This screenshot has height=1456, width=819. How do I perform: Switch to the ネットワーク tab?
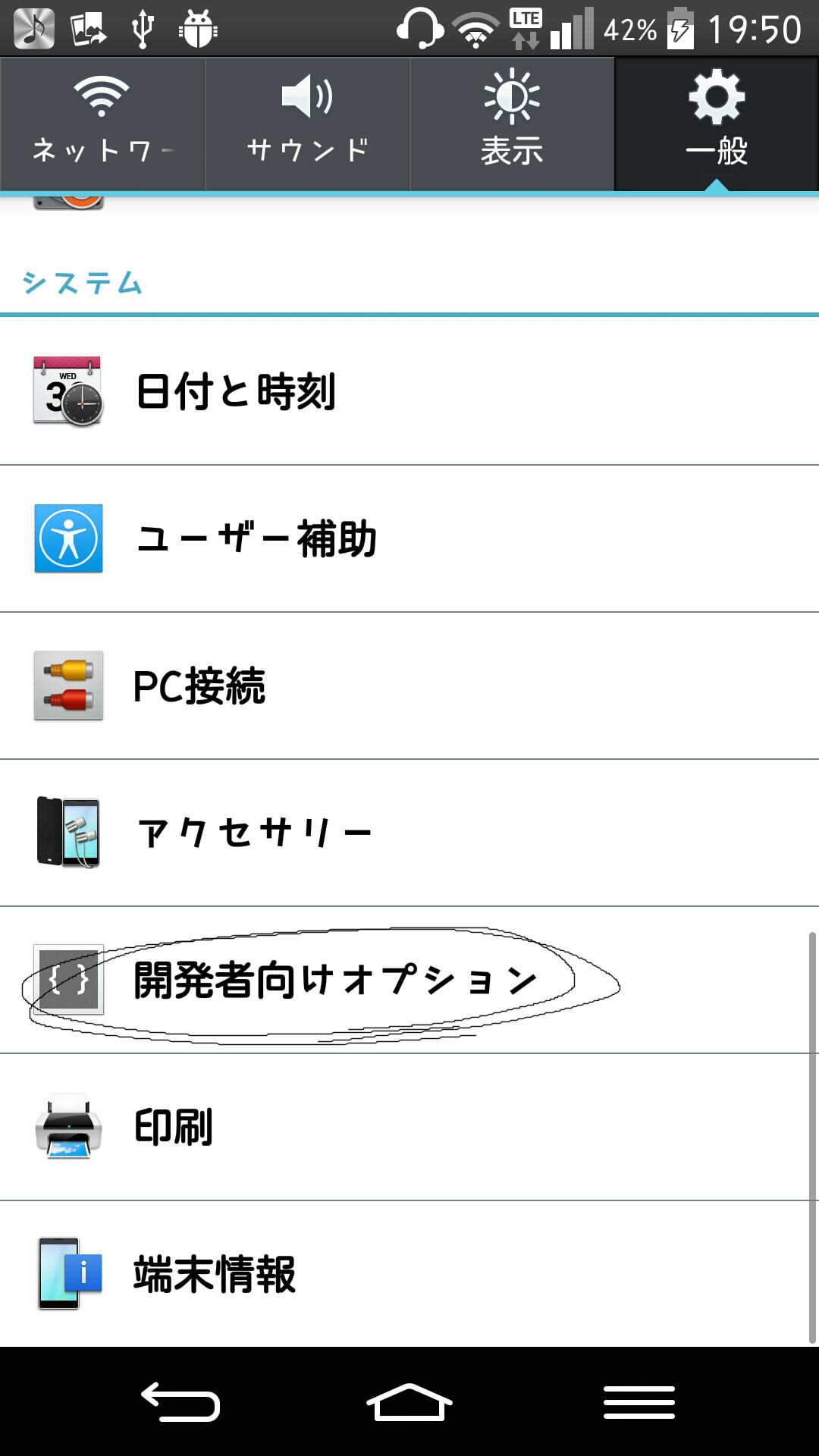[102, 124]
